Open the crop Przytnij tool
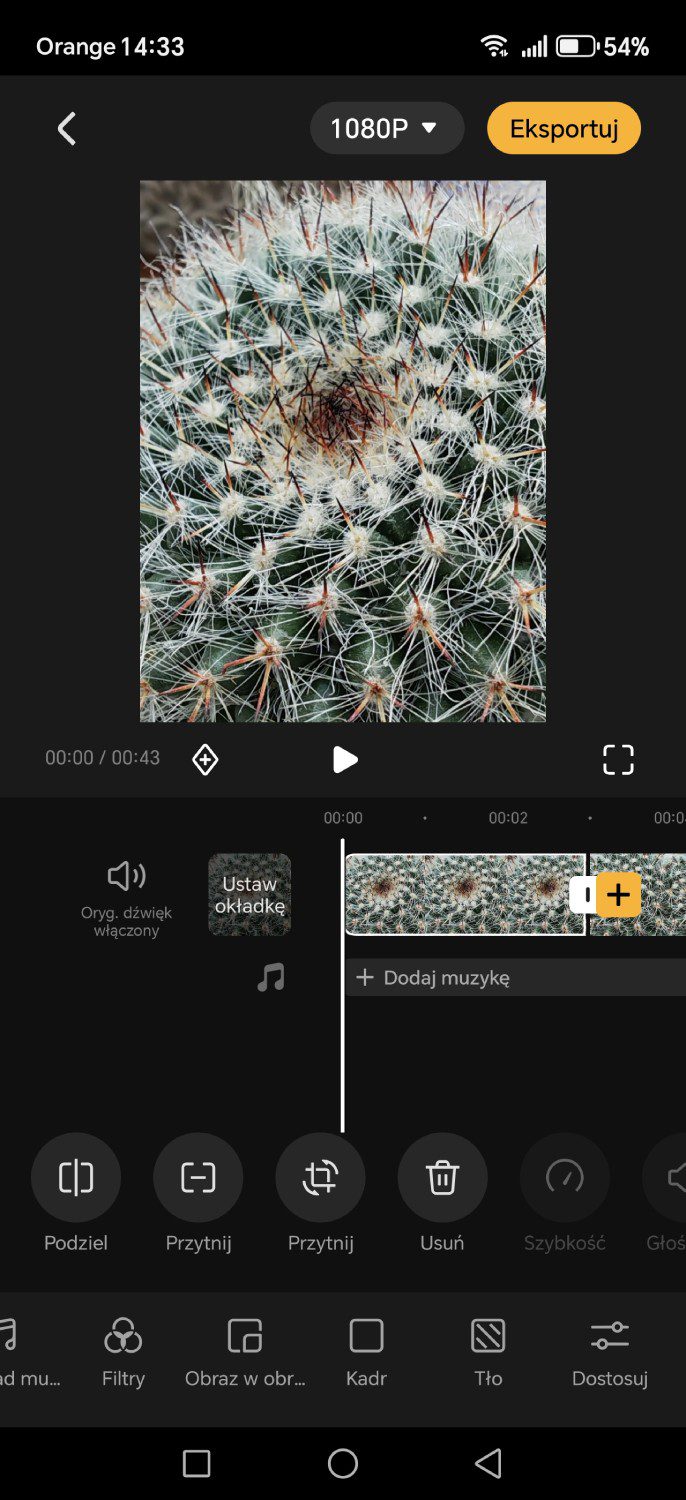Viewport: 686px width, 1500px height. click(320, 1193)
